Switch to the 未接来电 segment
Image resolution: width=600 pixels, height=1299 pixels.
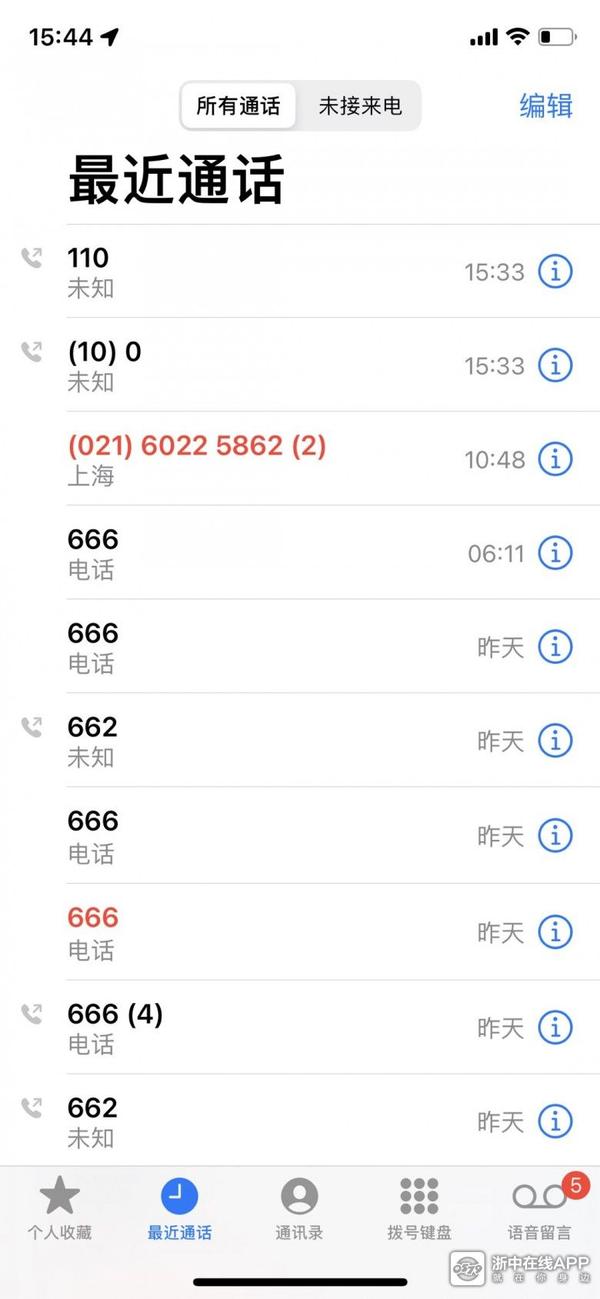point(360,106)
